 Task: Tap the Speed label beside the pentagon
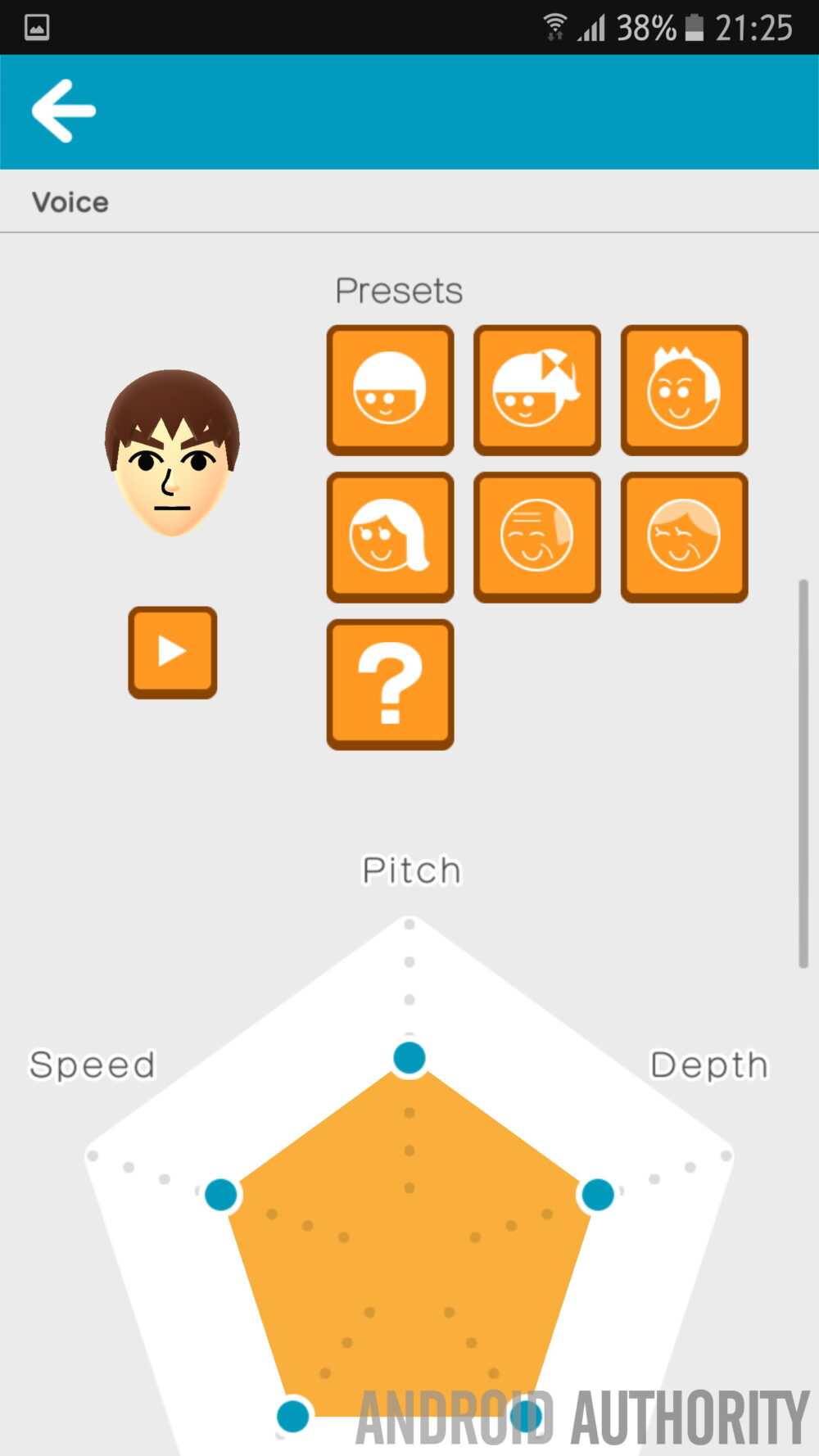point(93,1064)
